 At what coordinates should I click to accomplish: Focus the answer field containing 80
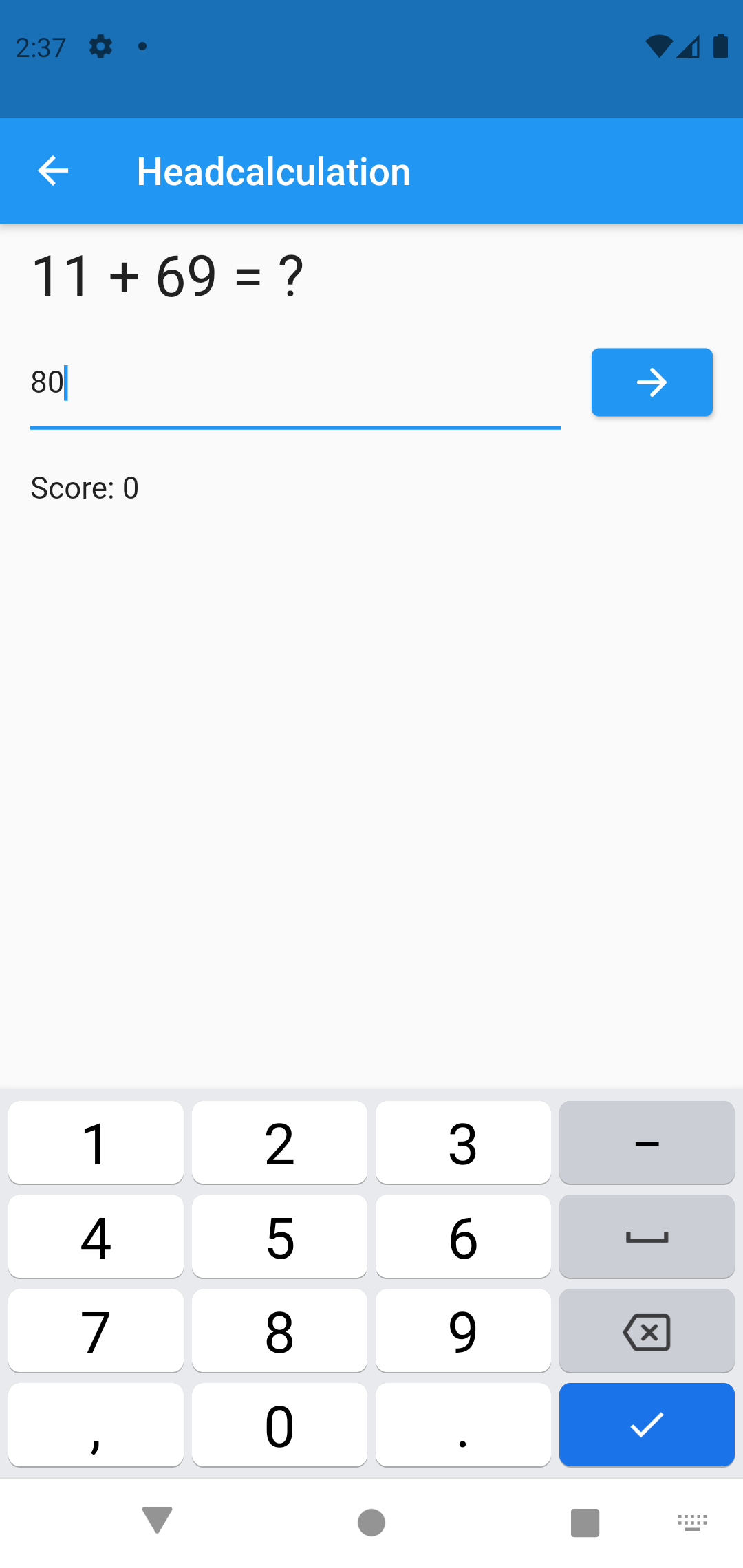pyautogui.click(x=296, y=383)
